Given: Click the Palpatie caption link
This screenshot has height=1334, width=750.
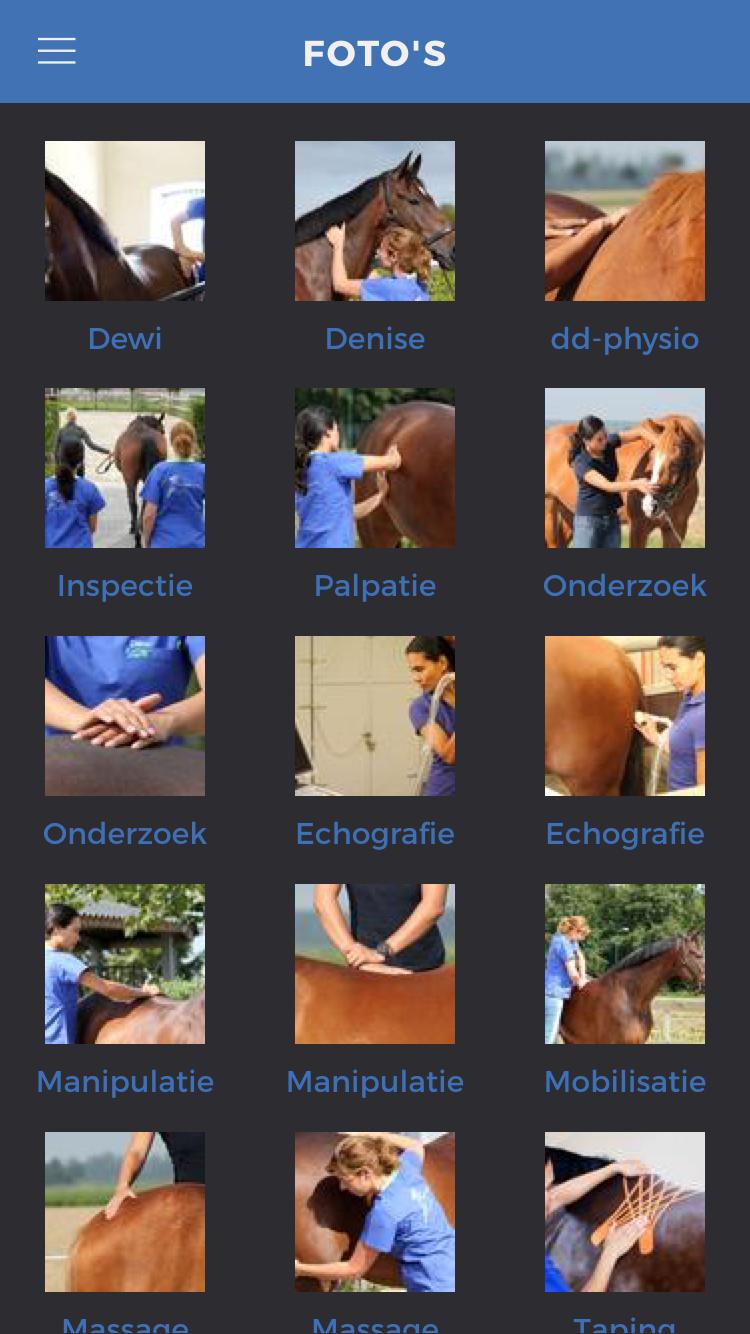Looking at the screenshot, I should click(x=374, y=585).
